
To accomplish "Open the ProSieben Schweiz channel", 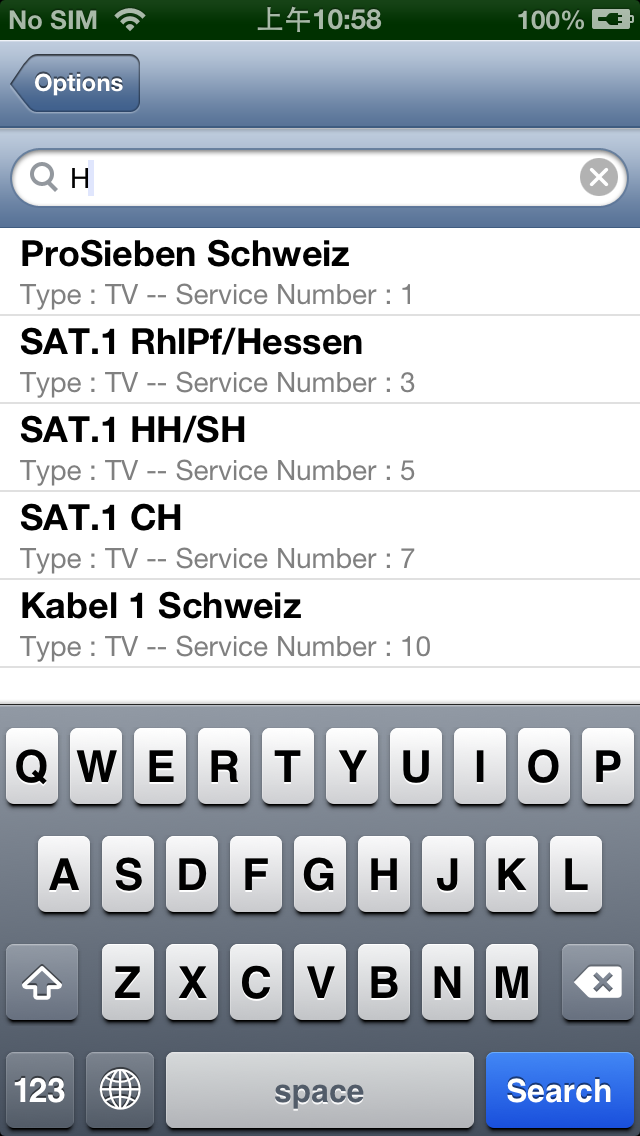I will pyautogui.click(x=320, y=271).
